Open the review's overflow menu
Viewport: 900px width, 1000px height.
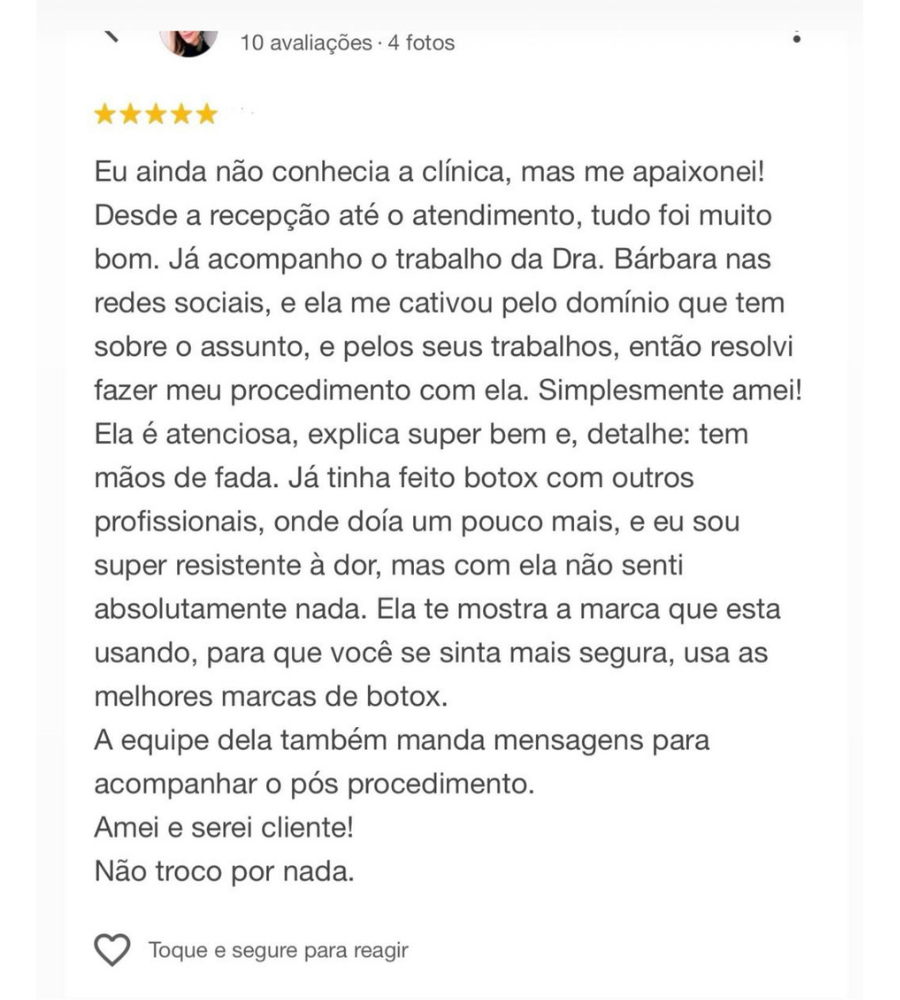pos(796,37)
